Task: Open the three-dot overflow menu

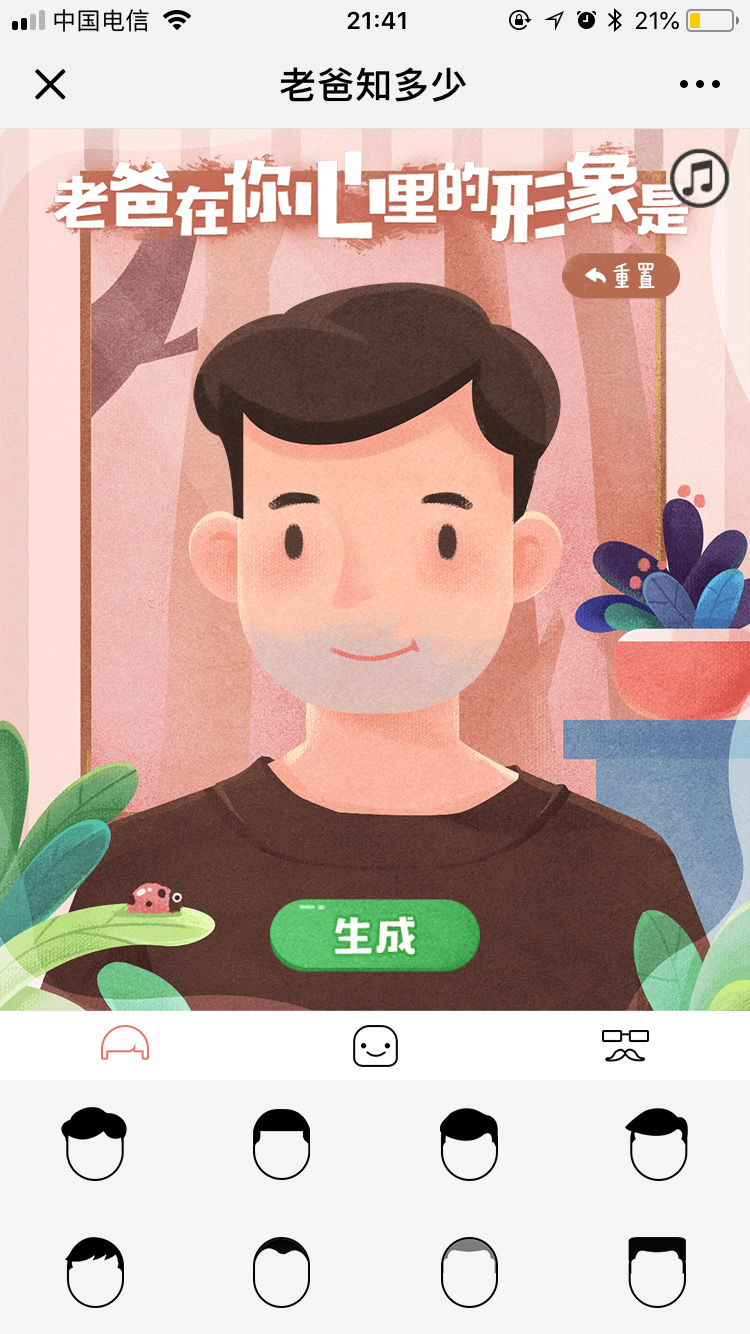Action: (699, 85)
